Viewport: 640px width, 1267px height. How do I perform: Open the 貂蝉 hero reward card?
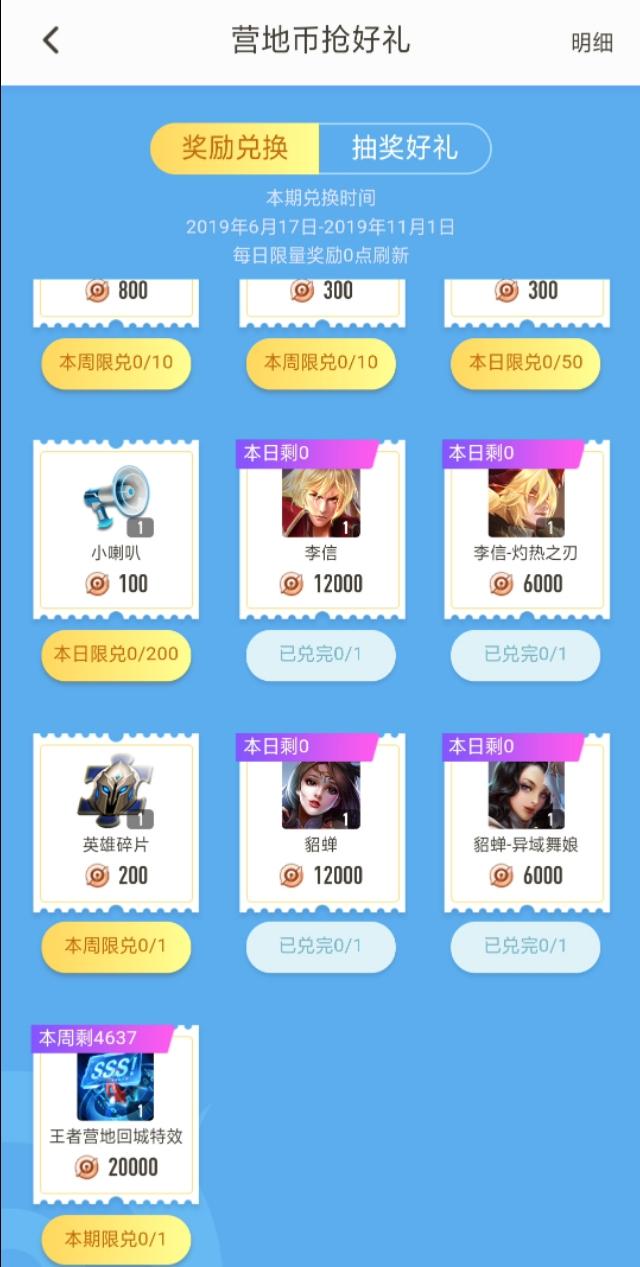321,822
